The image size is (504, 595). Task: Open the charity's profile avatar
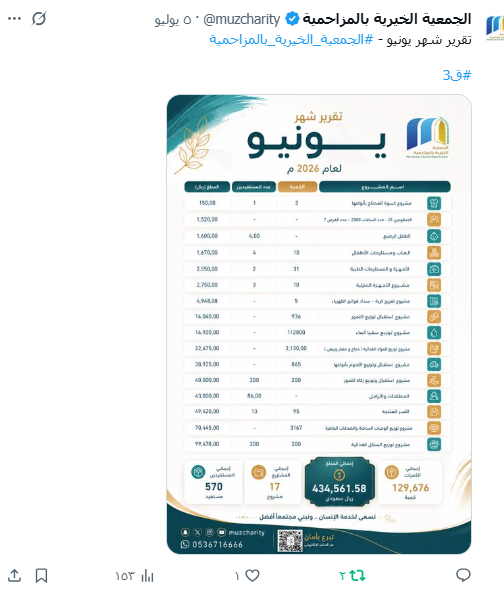click(x=495, y=27)
